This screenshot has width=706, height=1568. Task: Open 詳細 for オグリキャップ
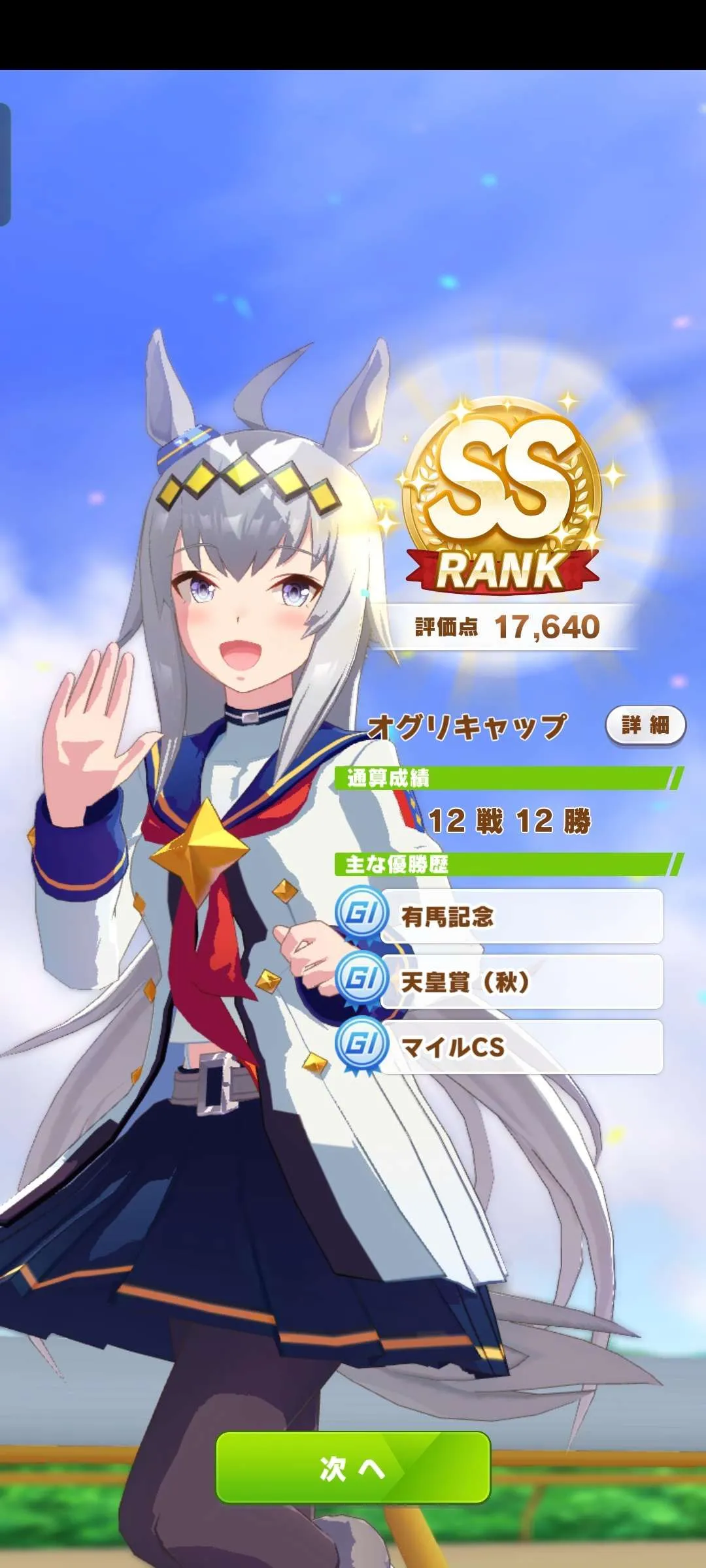(x=645, y=725)
